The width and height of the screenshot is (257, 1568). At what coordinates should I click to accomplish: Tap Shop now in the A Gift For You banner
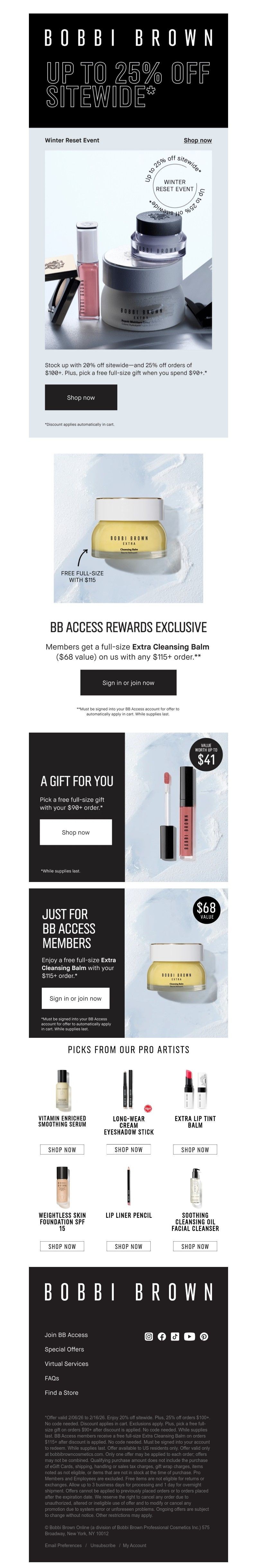75,832
